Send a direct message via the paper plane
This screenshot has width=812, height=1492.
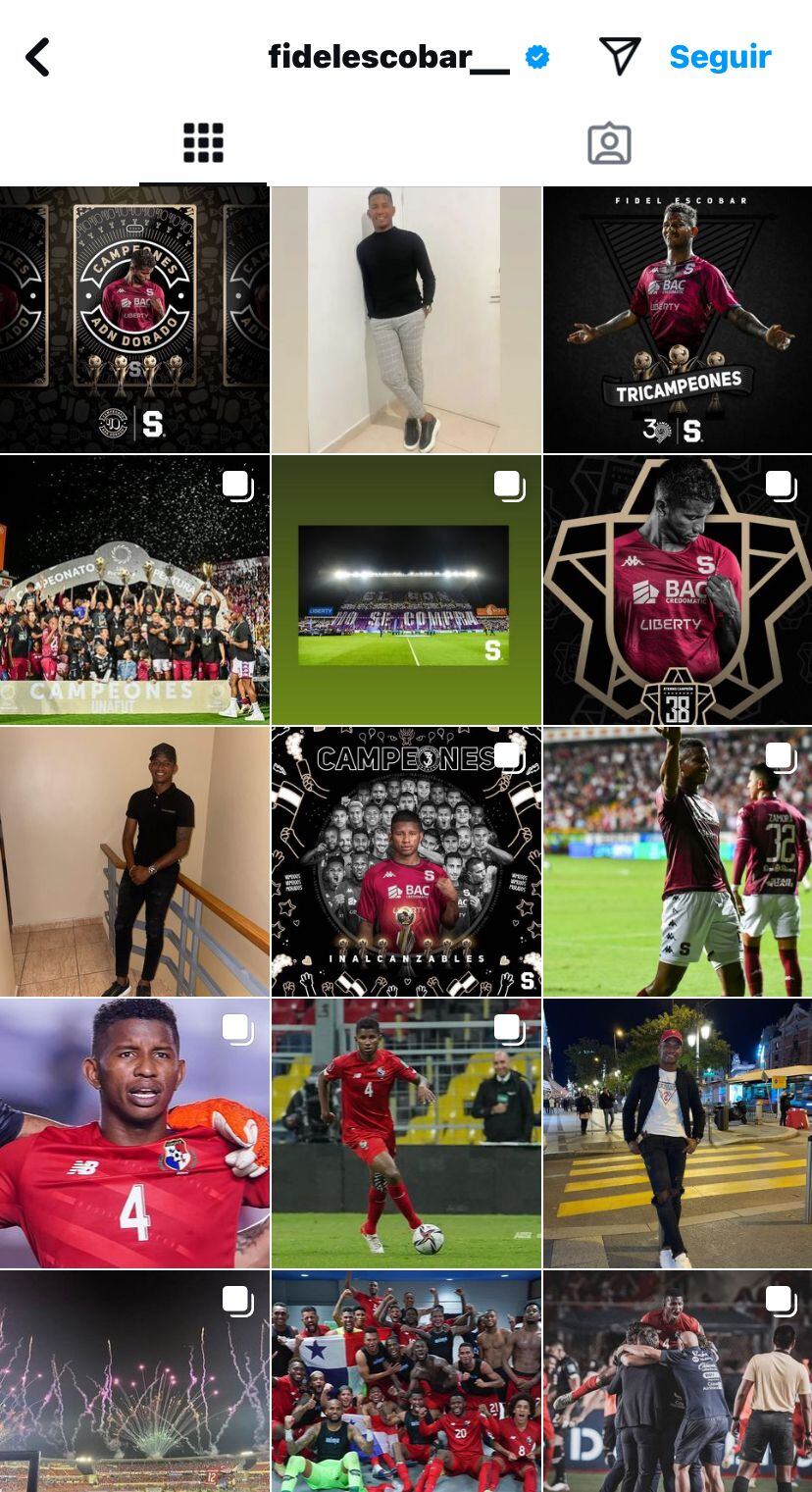[620, 57]
